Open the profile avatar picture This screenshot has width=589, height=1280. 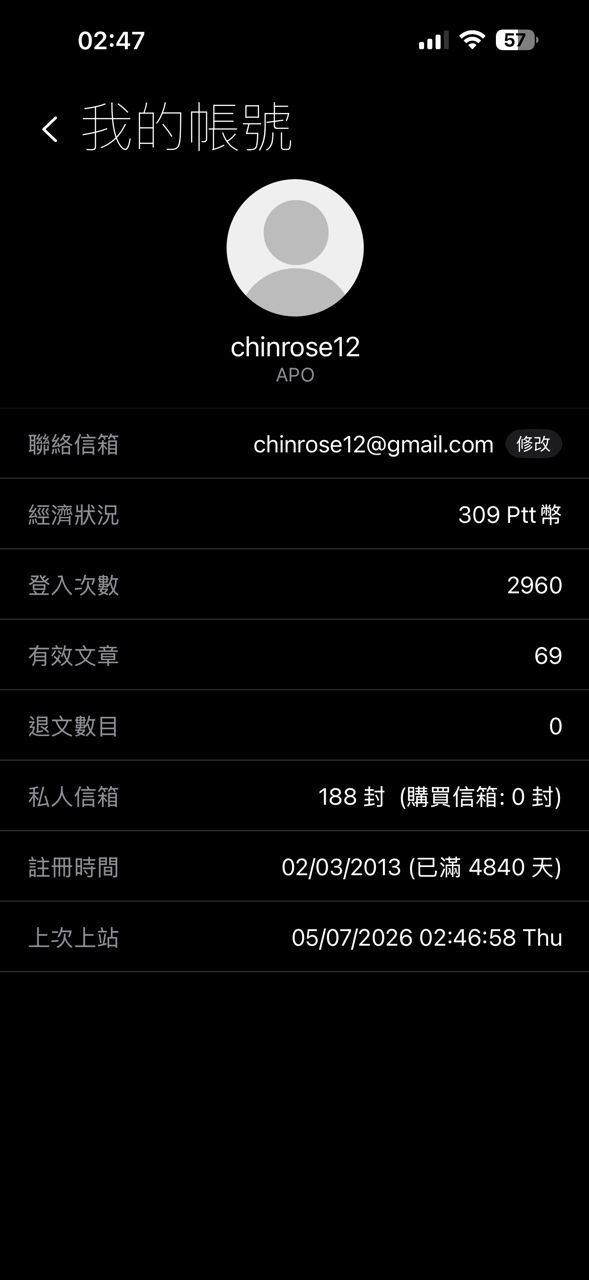[295, 248]
